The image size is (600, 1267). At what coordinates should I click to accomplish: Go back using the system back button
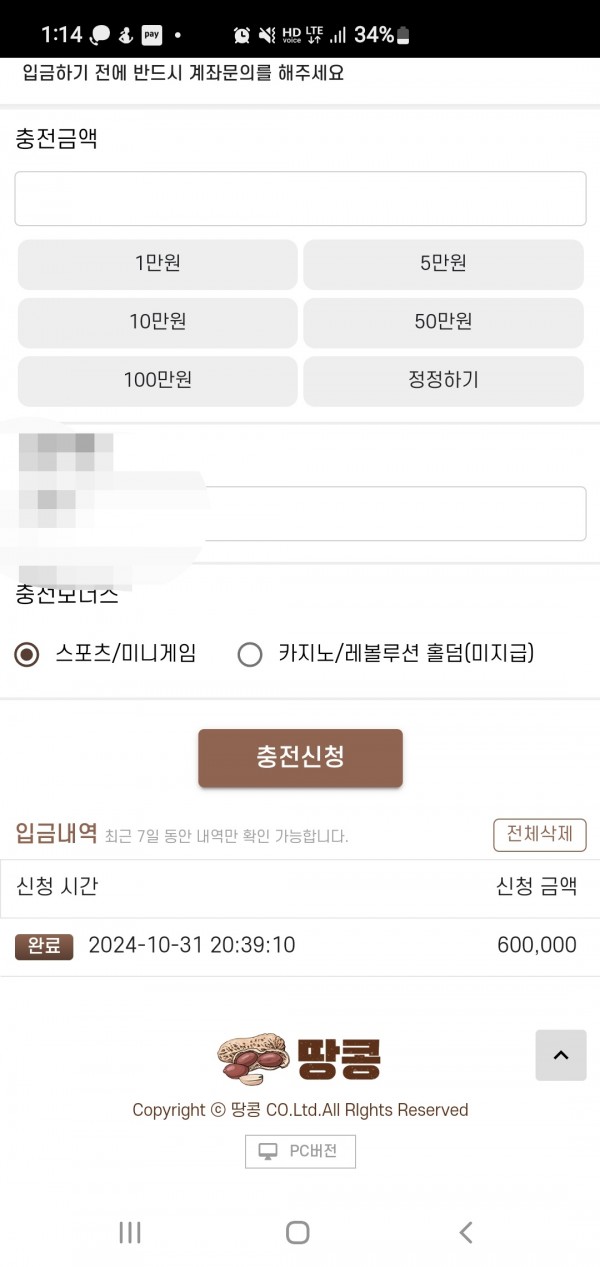[465, 1233]
